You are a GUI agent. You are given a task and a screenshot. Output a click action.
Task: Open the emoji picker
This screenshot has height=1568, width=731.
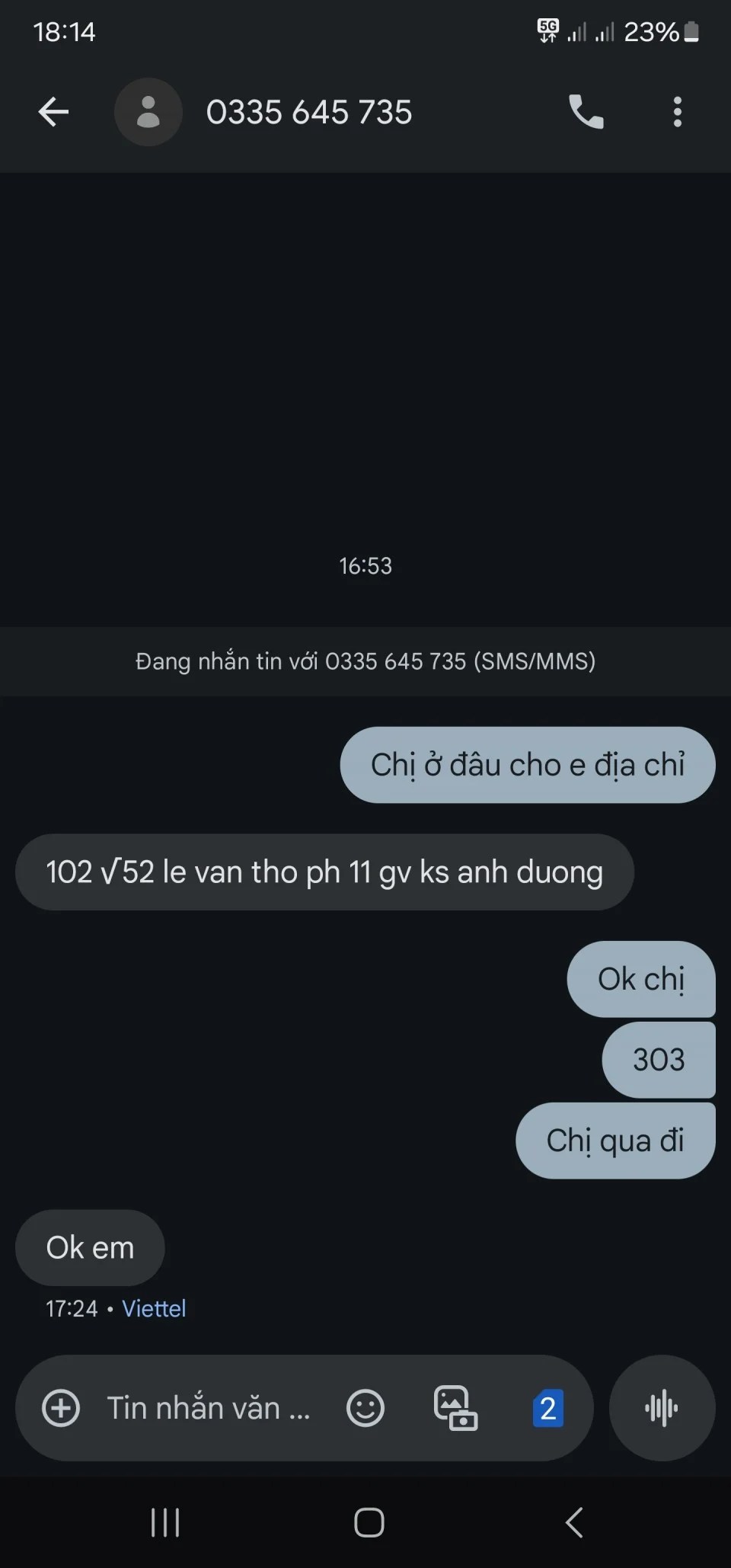[x=365, y=1407]
